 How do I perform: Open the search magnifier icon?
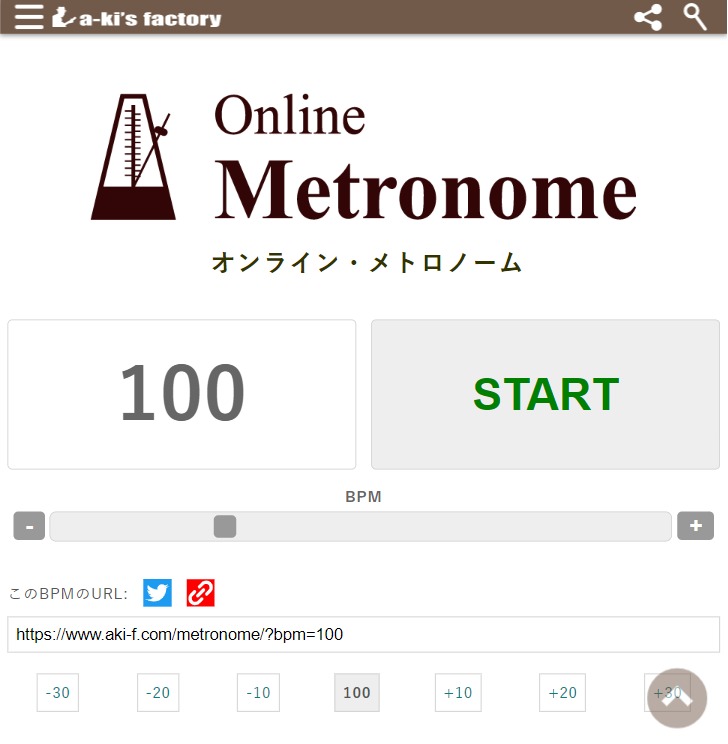click(x=695, y=16)
